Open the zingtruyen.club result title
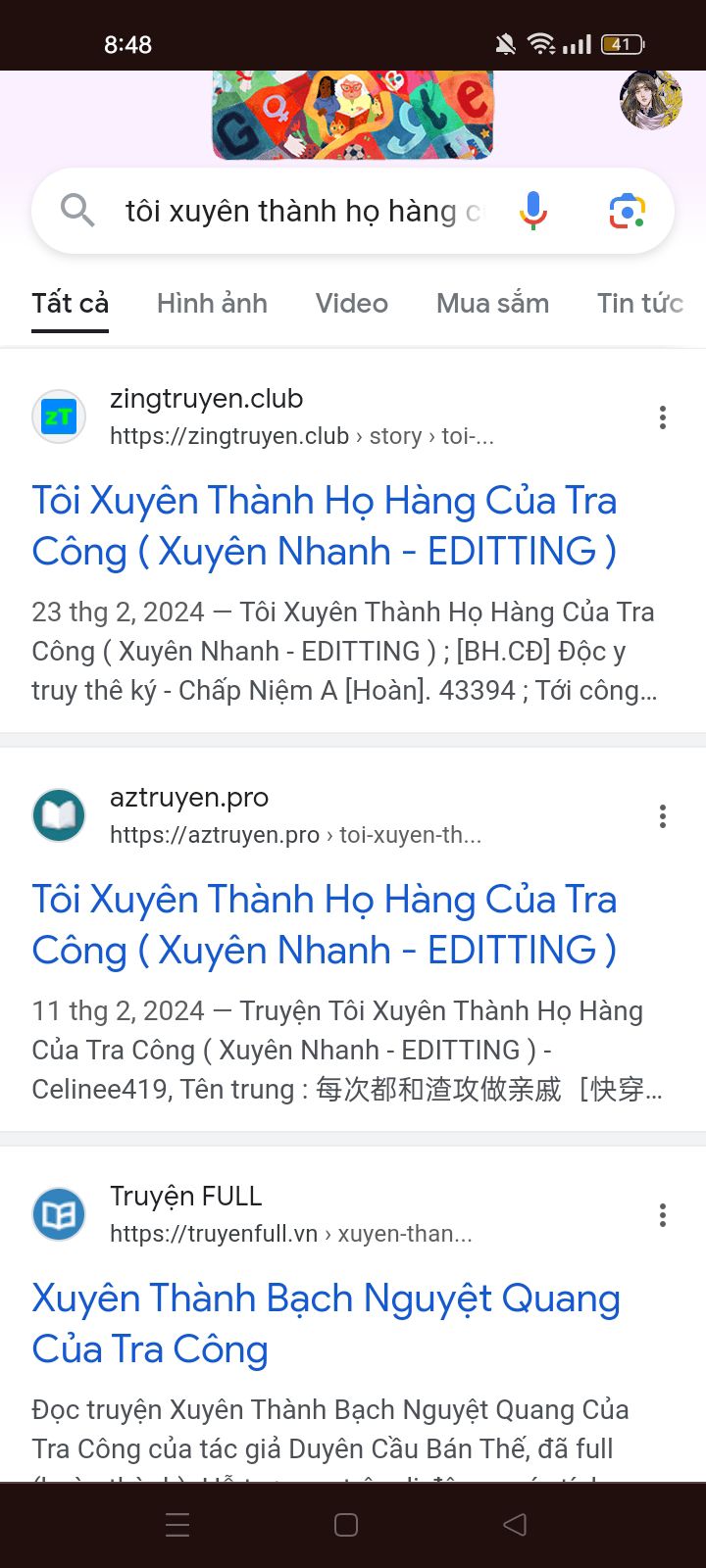Image resolution: width=706 pixels, height=1568 pixels. click(325, 525)
